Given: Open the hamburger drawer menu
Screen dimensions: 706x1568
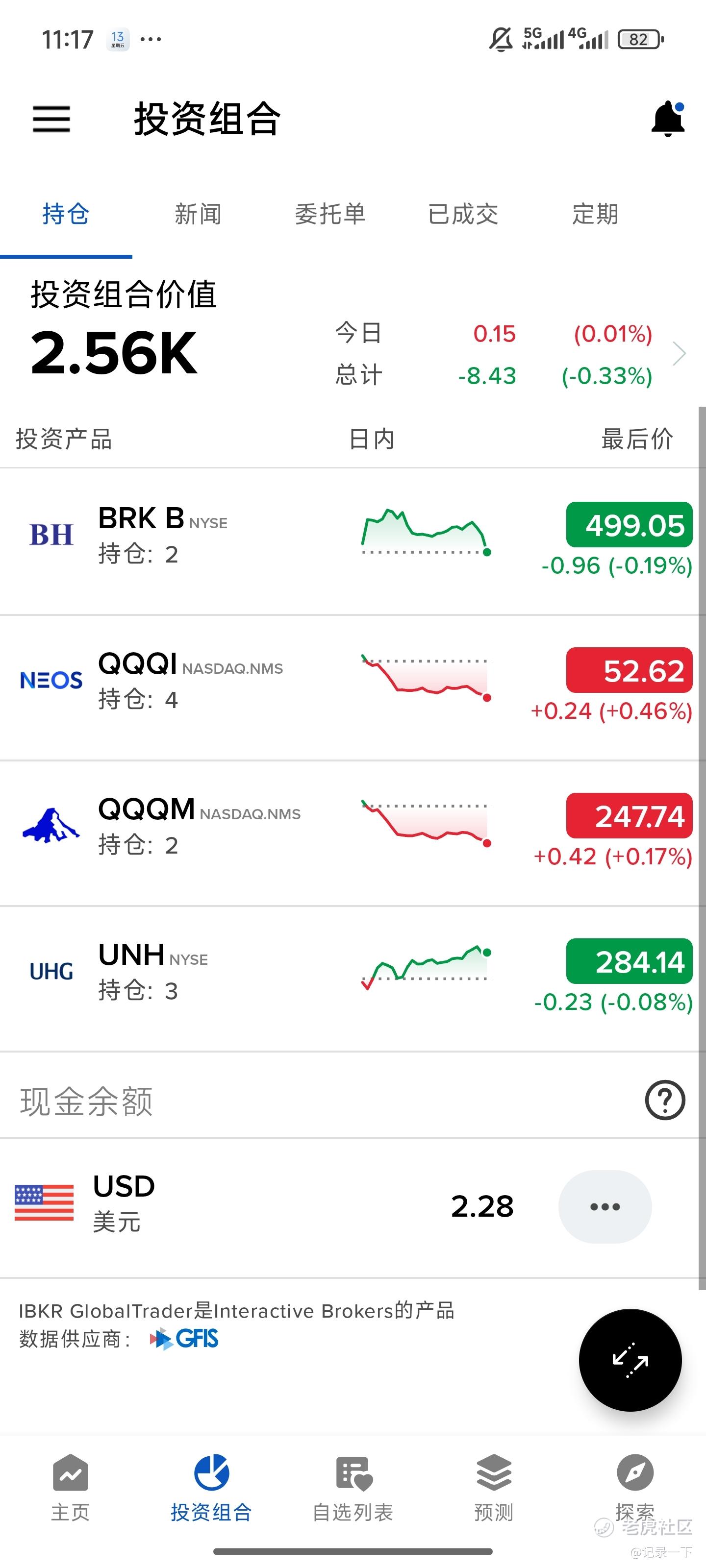Looking at the screenshot, I should (x=51, y=119).
